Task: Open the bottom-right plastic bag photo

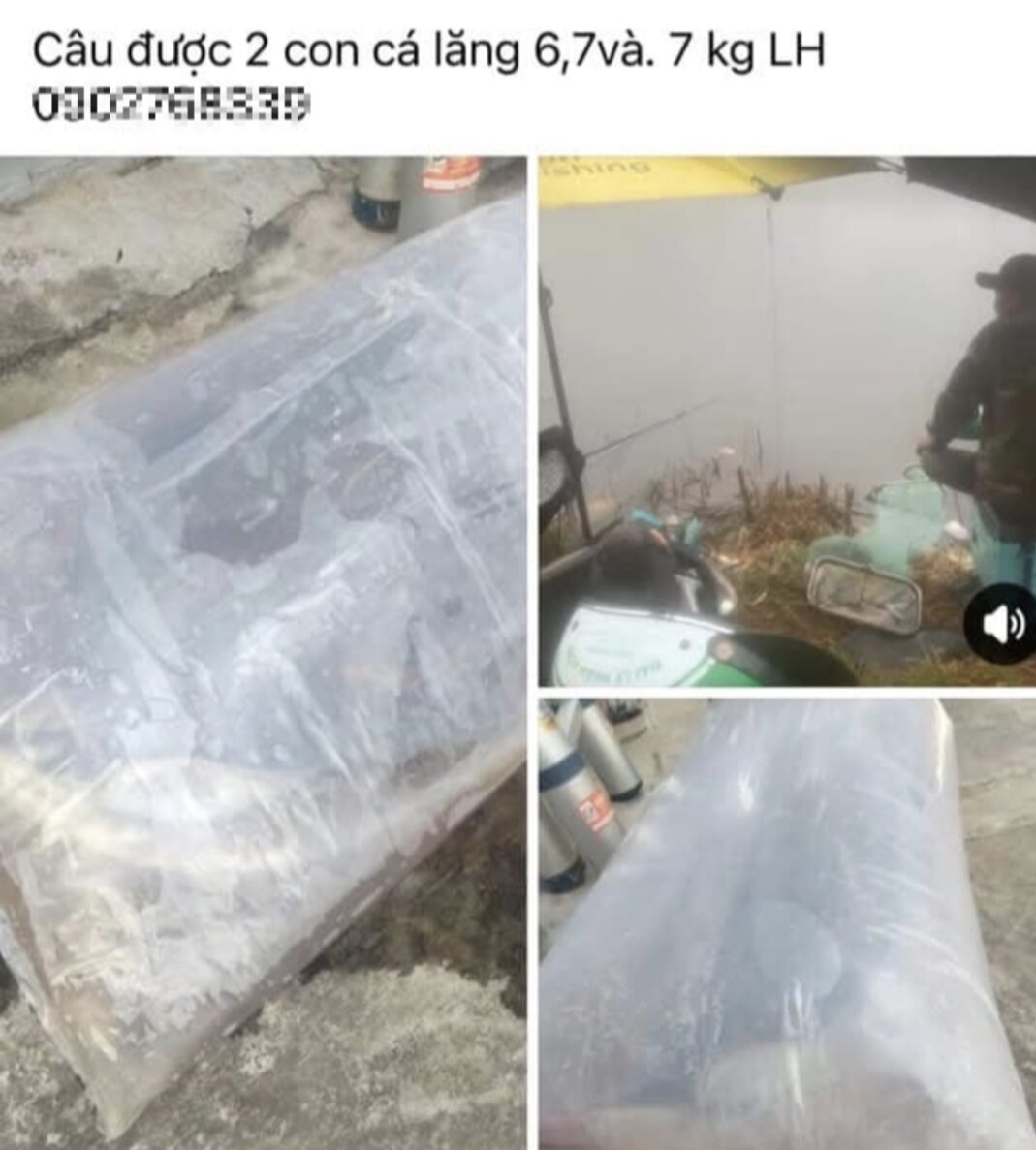Action: click(785, 920)
